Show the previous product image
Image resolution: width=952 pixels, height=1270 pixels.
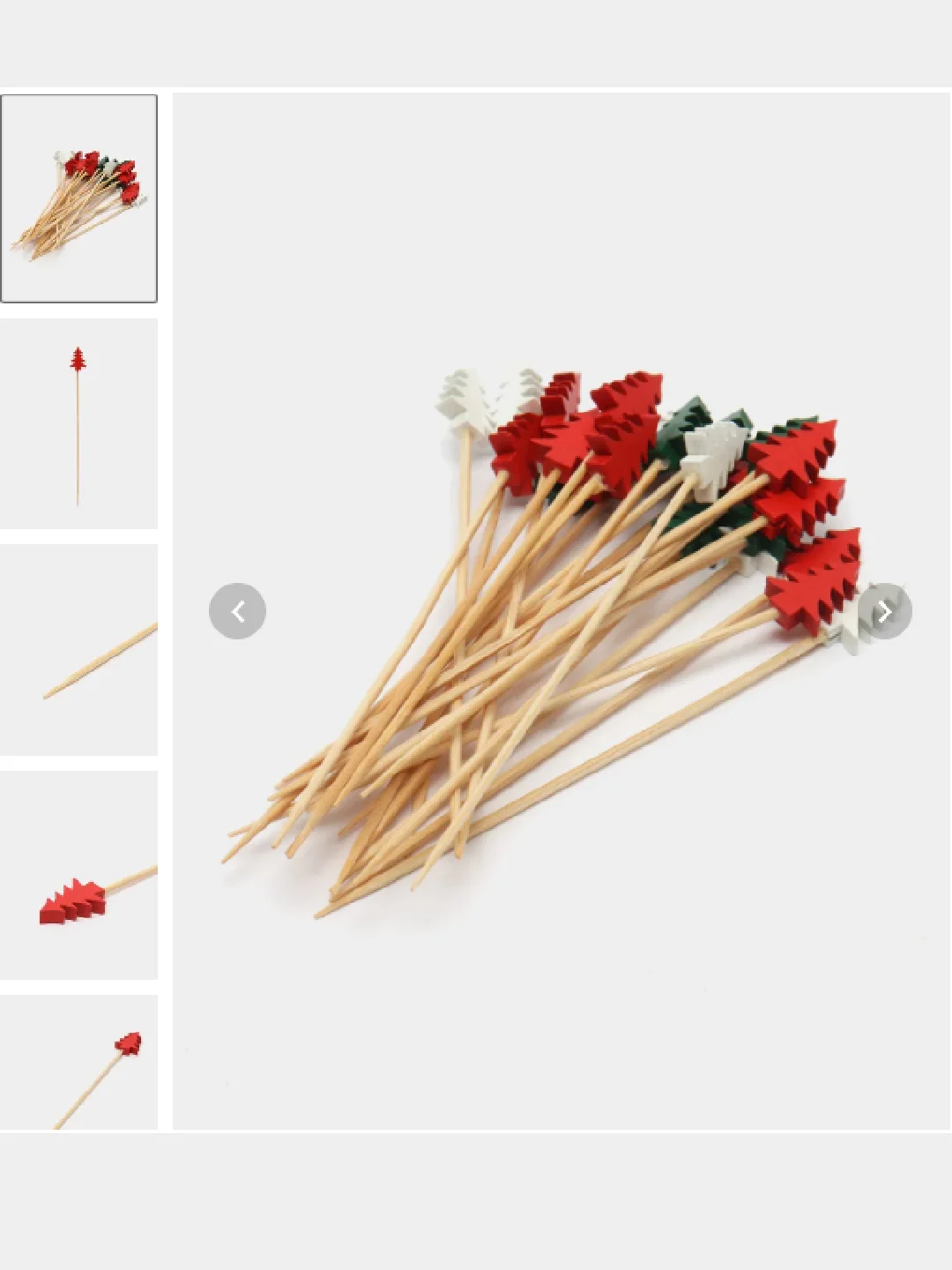237,610
